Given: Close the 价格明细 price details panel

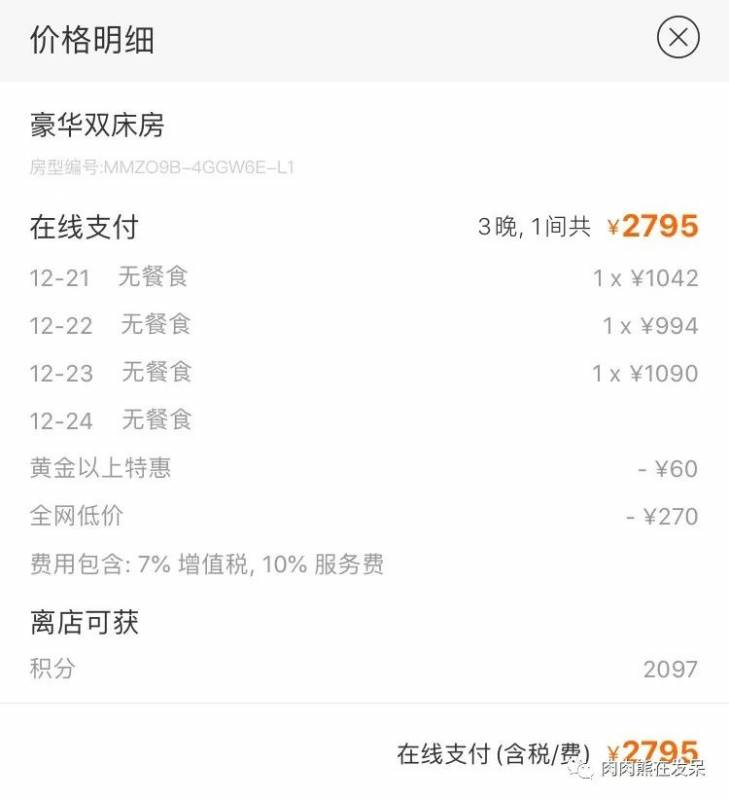Looking at the screenshot, I should pos(677,39).
